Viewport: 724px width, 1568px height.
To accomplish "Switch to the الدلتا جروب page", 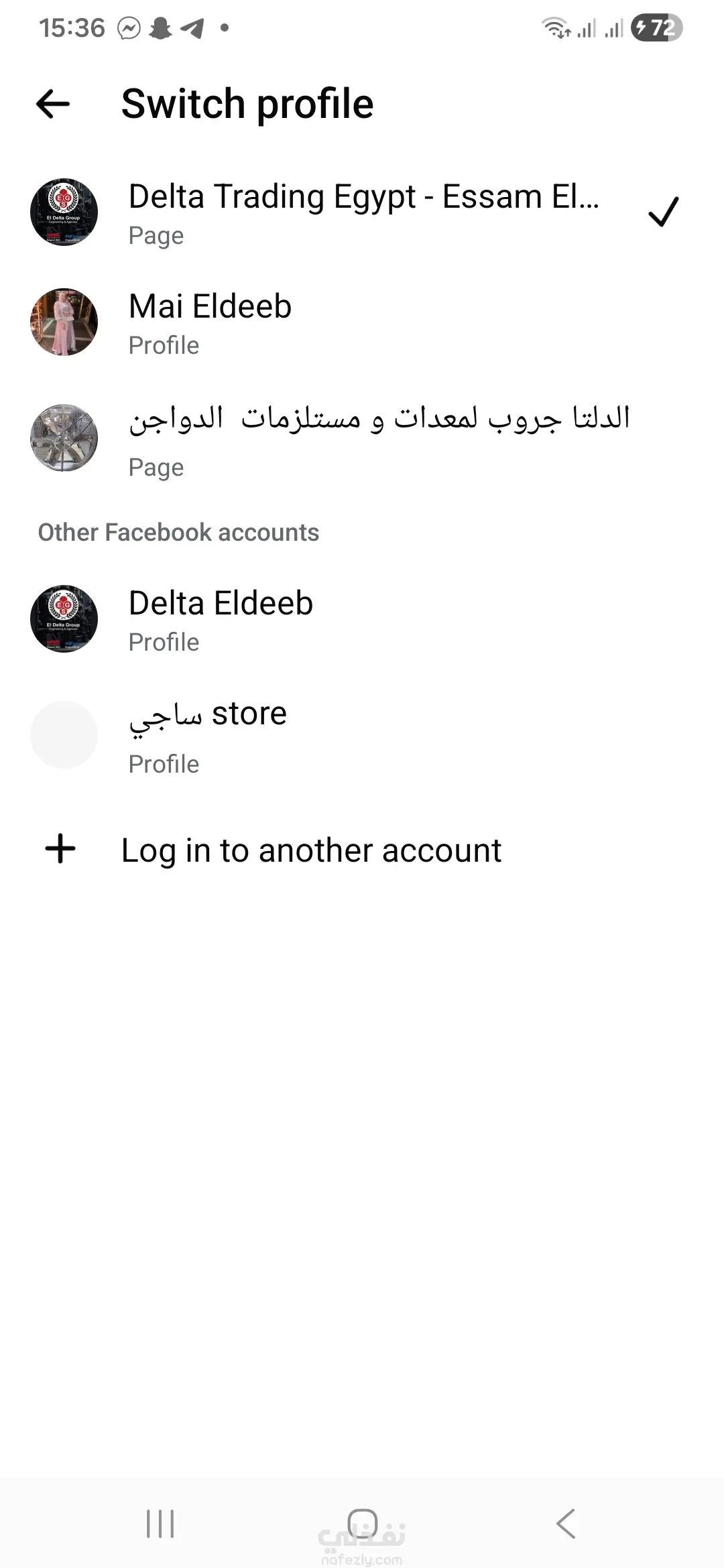I will click(x=362, y=438).
